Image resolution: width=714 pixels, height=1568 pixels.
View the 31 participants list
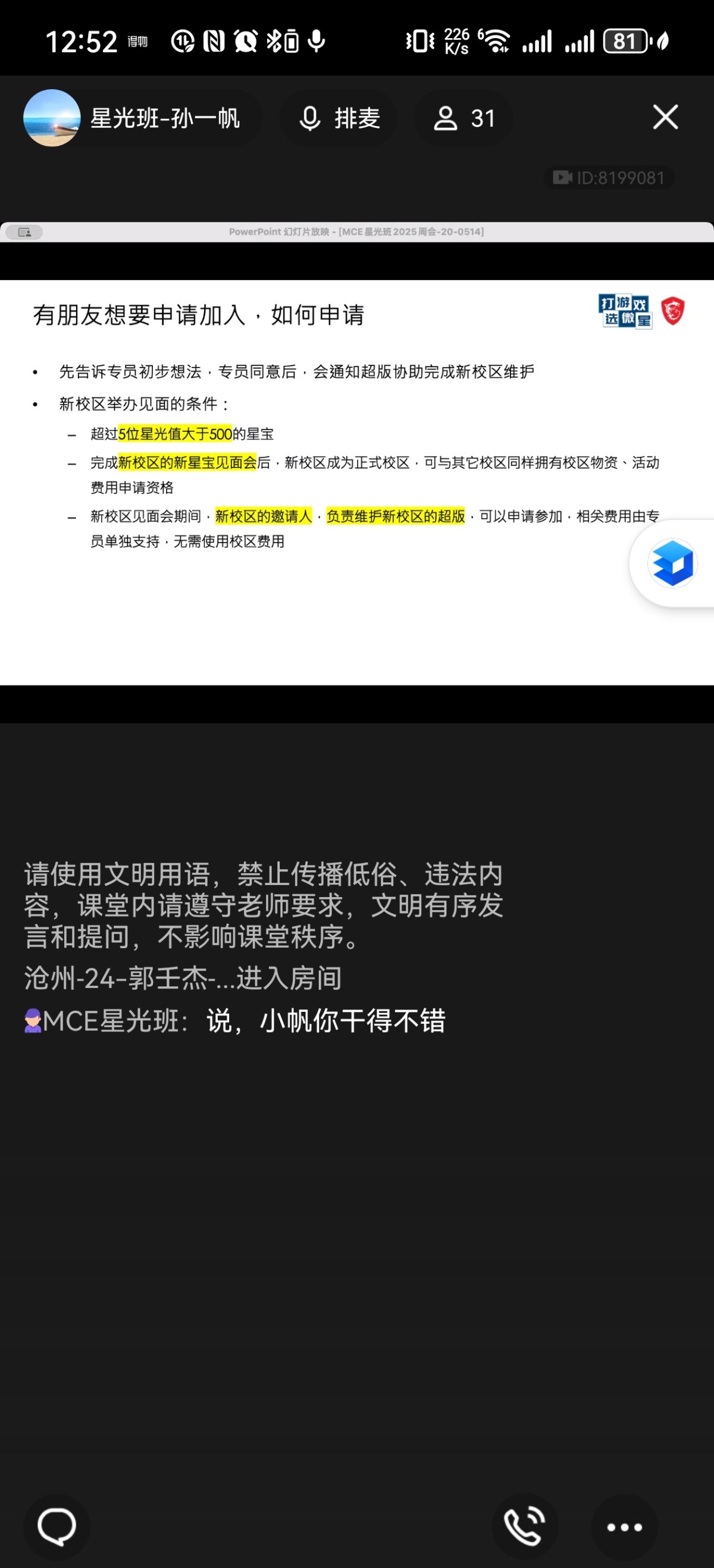point(464,118)
